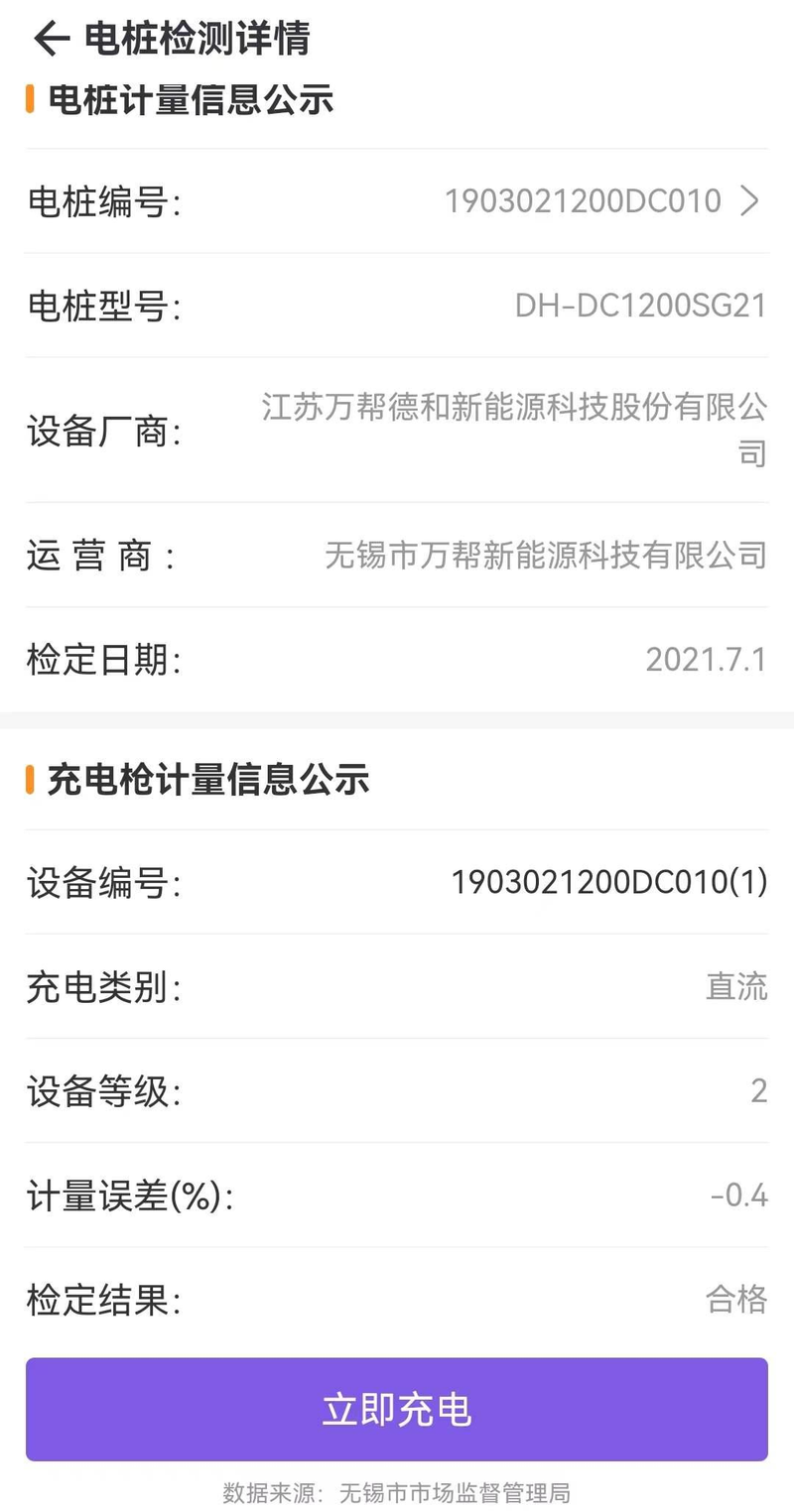This screenshot has width=794, height=1512.
Task: Click the inspection date 2021.7.1
Action: coord(707,657)
